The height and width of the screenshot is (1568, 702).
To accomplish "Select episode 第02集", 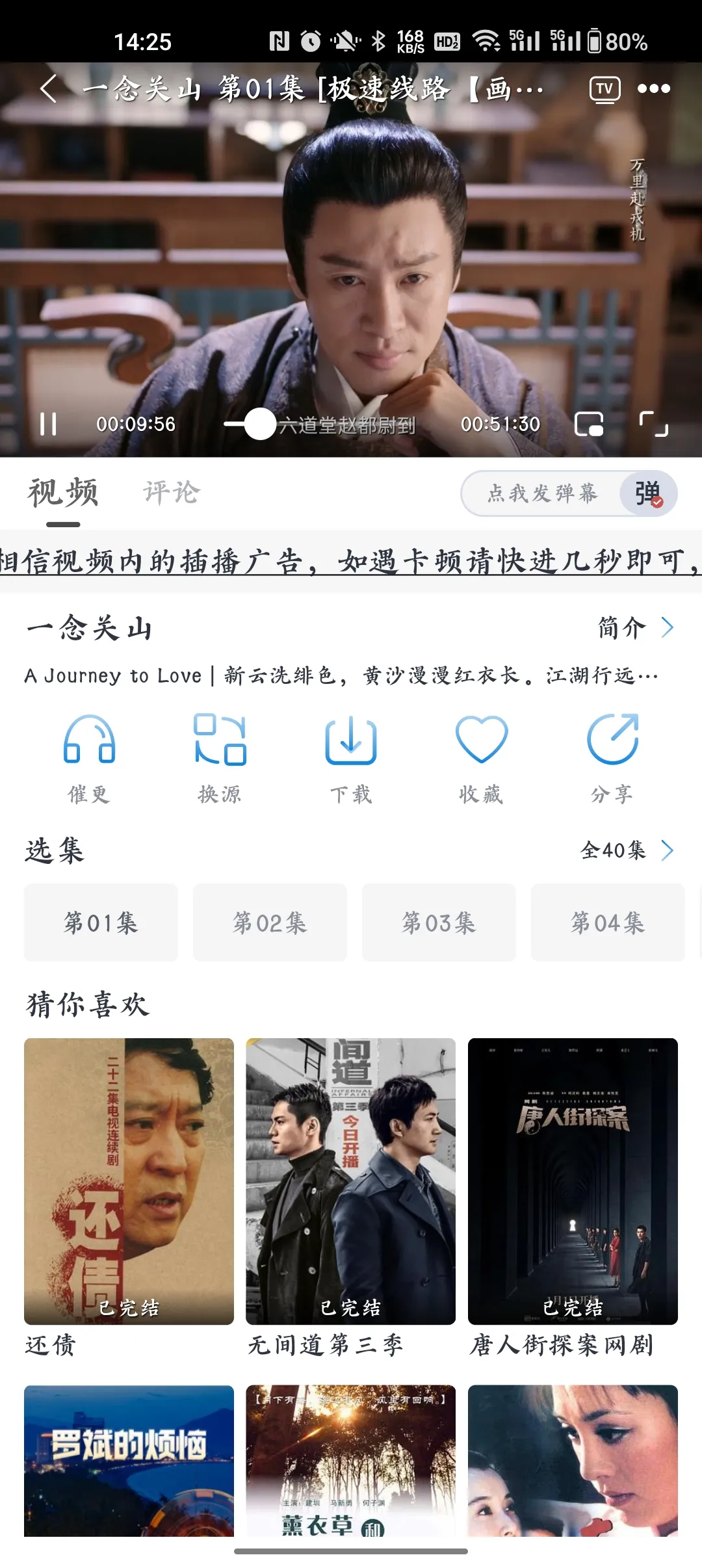I will (x=270, y=922).
